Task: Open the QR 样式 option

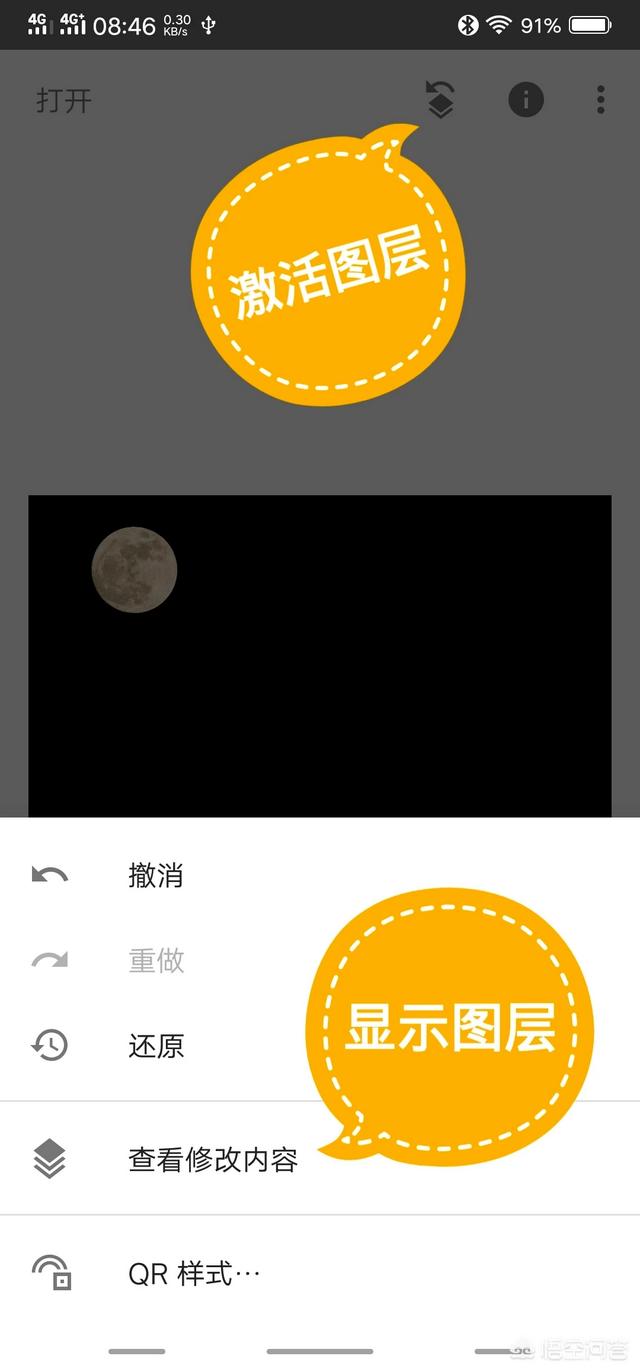Action: tap(320, 1273)
